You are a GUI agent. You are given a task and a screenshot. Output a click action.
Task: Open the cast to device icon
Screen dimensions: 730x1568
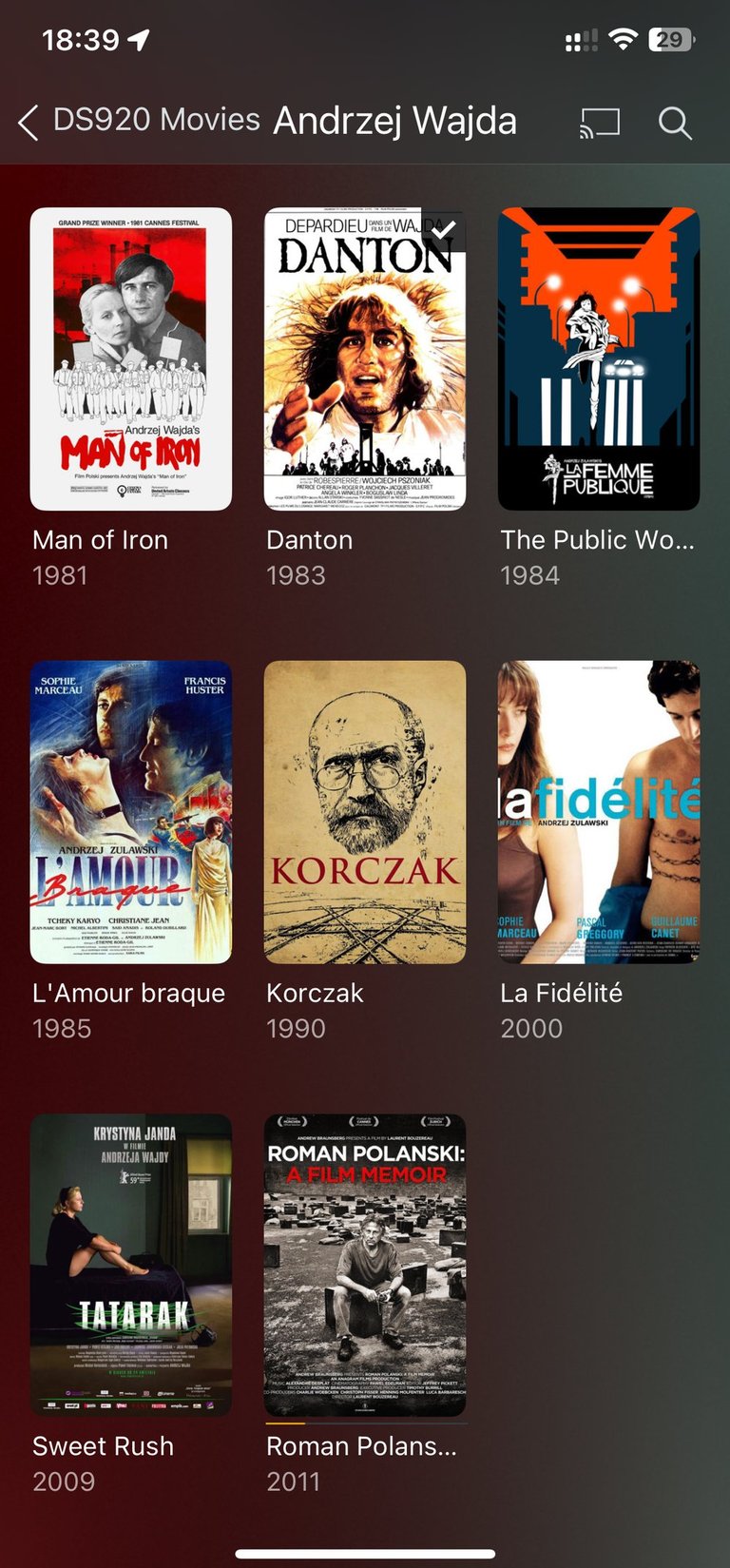600,123
